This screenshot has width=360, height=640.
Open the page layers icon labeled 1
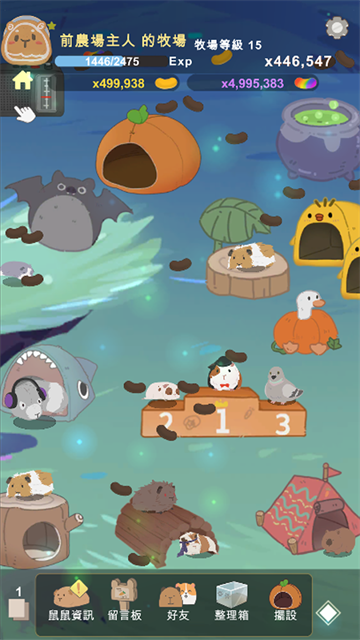[18, 604]
